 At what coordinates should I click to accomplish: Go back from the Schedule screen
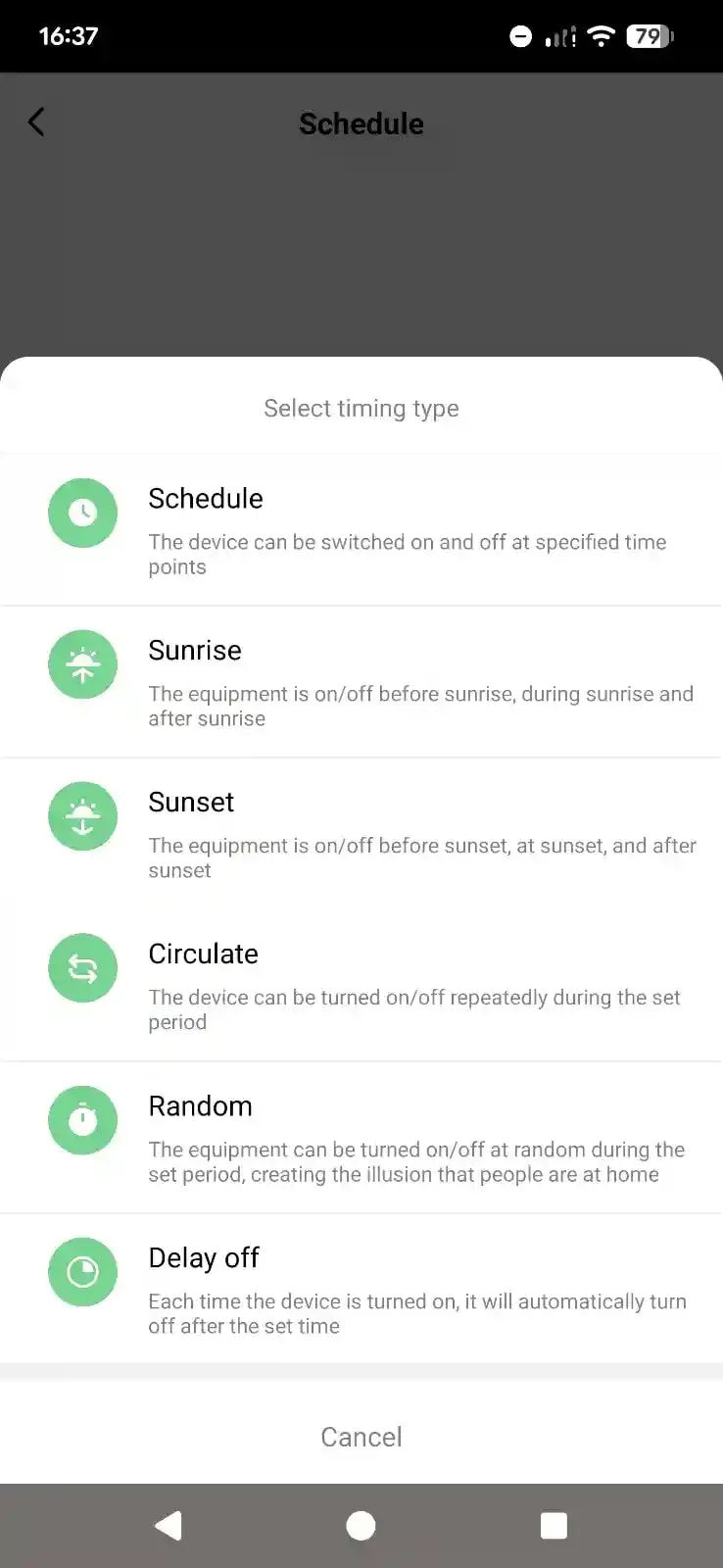pos(37,122)
